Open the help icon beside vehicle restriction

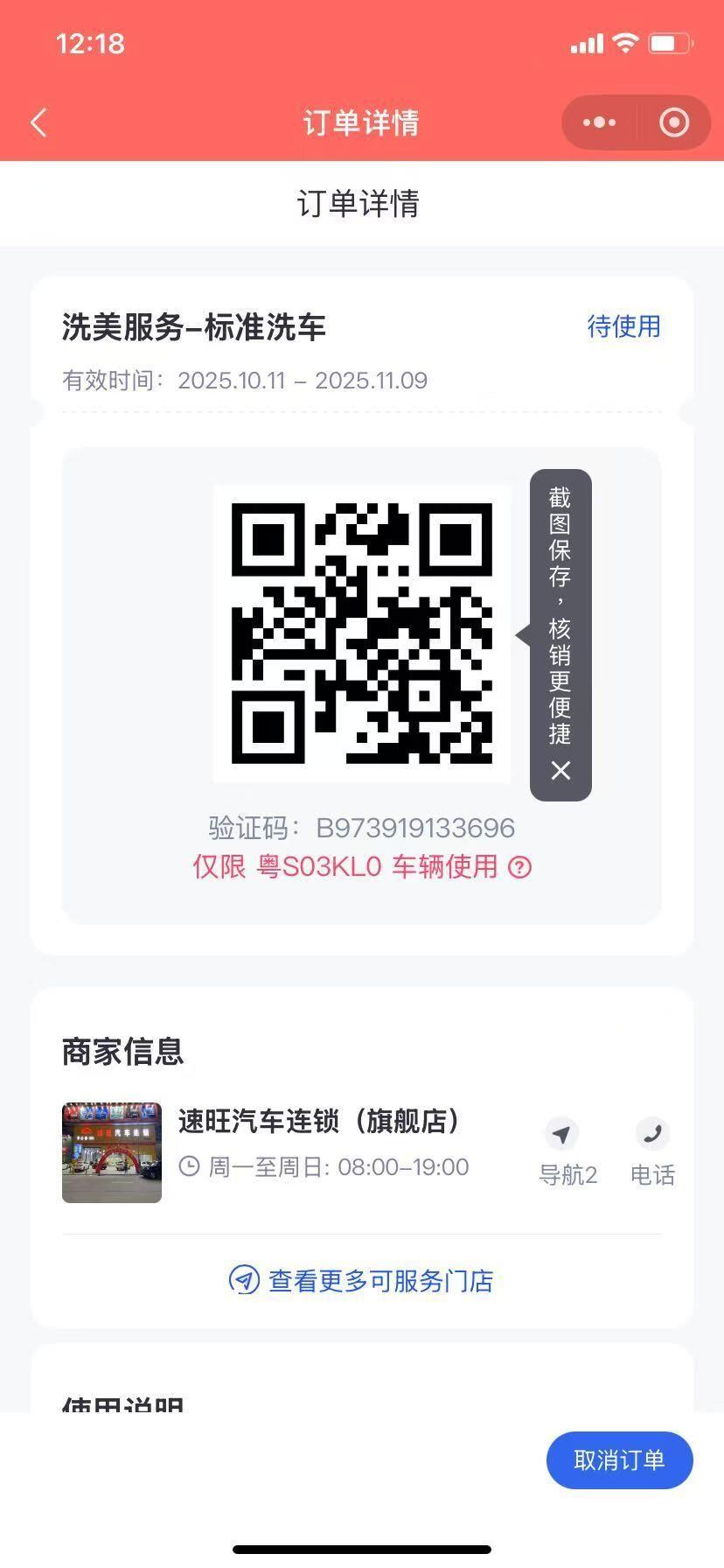click(x=520, y=867)
